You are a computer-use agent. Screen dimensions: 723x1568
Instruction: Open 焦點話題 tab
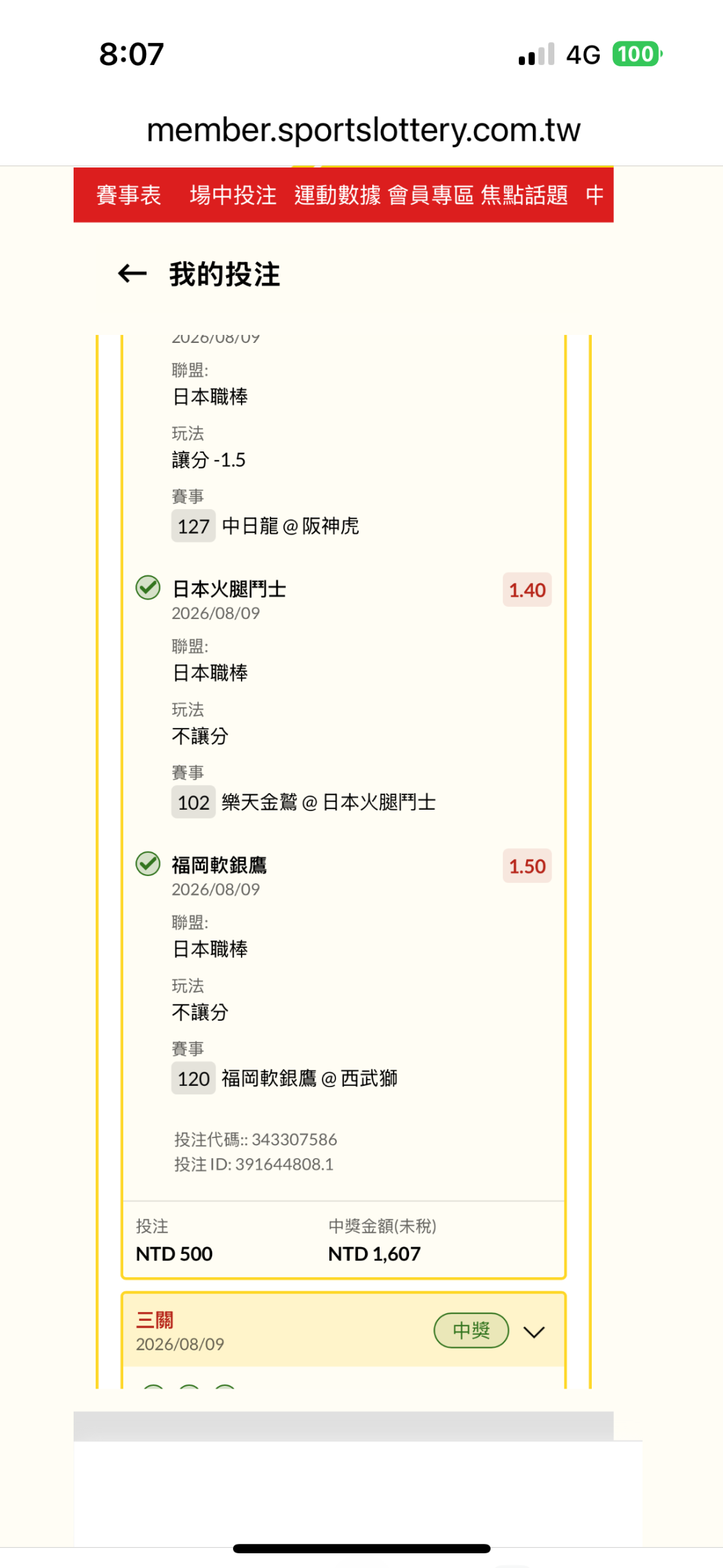524,195
